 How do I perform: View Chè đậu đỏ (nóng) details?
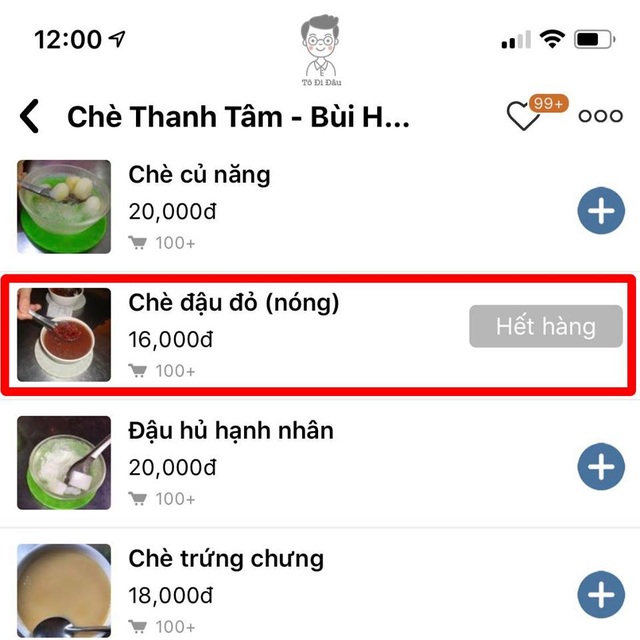tap(234, 303)
